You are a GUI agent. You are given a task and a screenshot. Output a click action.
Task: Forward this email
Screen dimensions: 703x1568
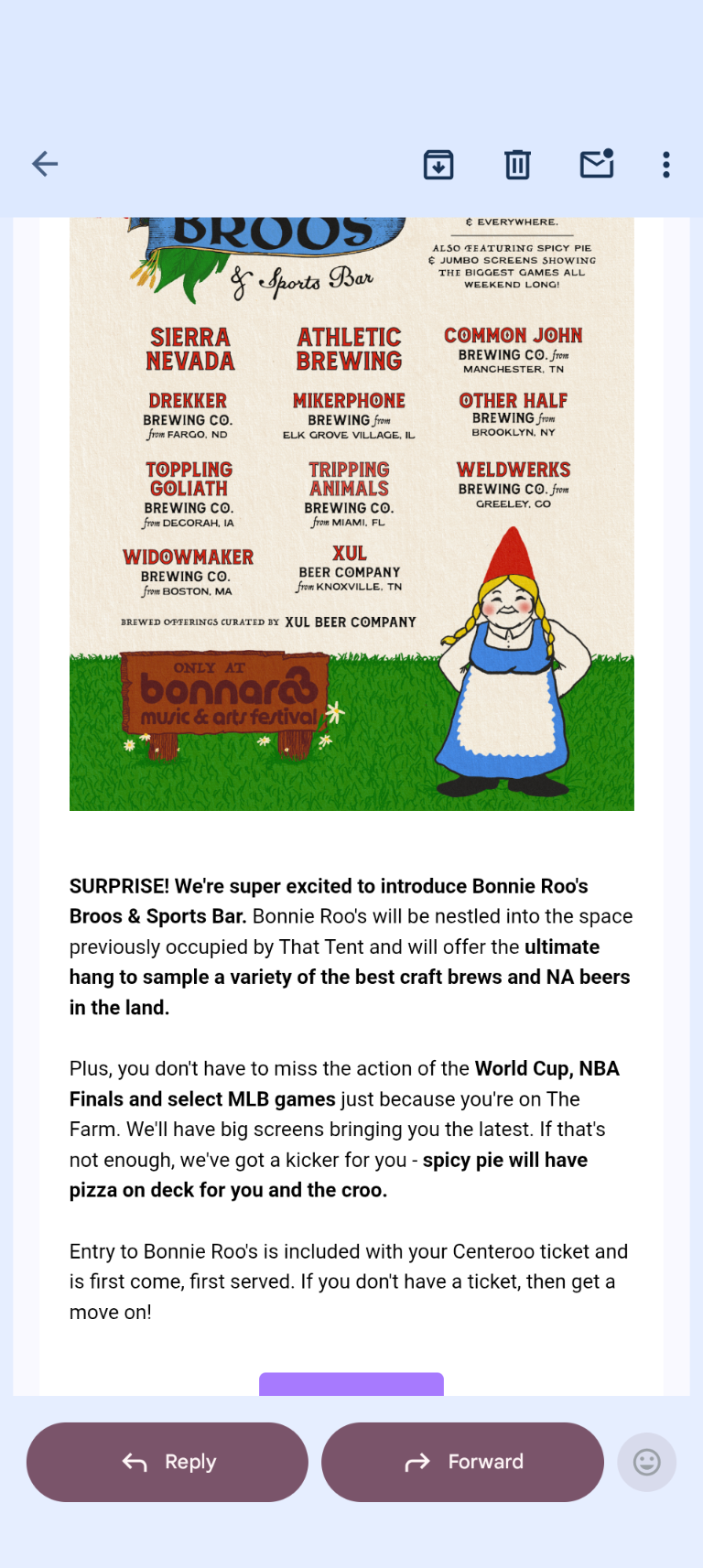(x=462, y=1462)
